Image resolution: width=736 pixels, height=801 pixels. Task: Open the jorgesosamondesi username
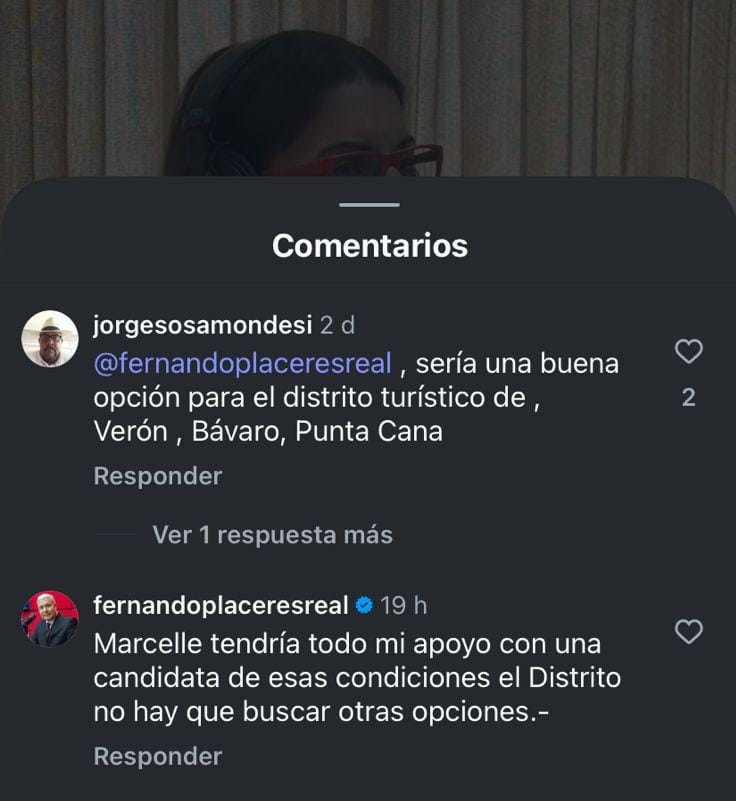[202, 325]
